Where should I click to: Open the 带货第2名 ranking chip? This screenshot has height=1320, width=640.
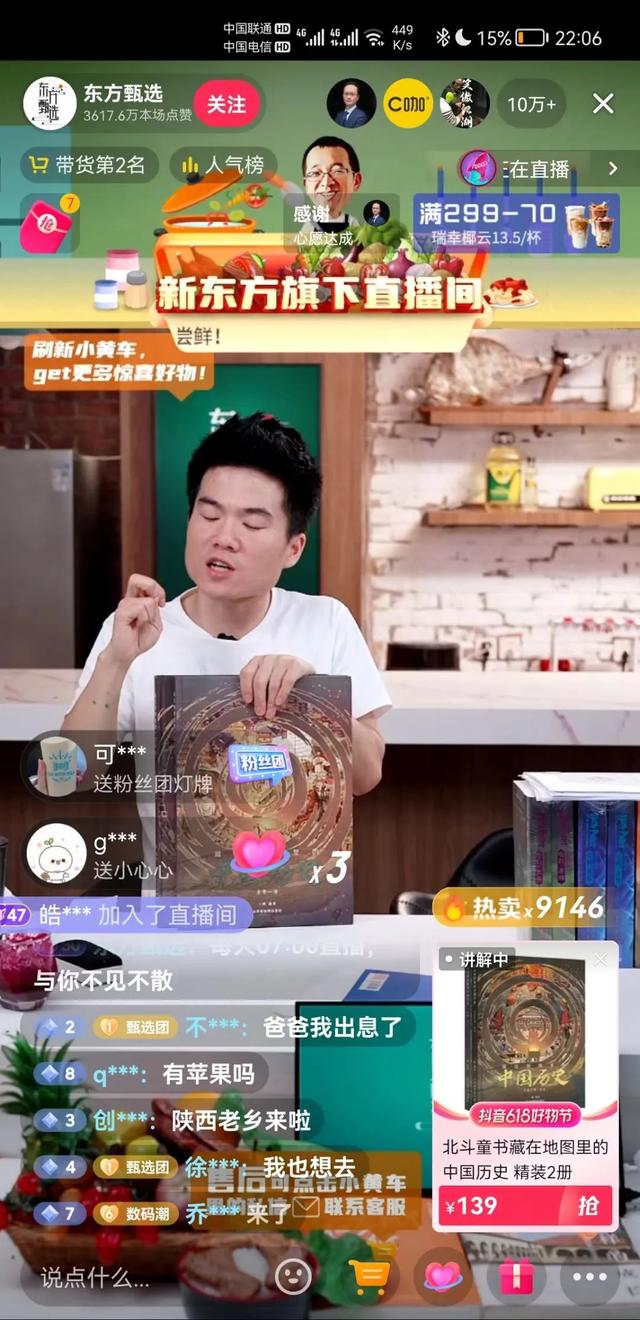click(x=88, y=165)
